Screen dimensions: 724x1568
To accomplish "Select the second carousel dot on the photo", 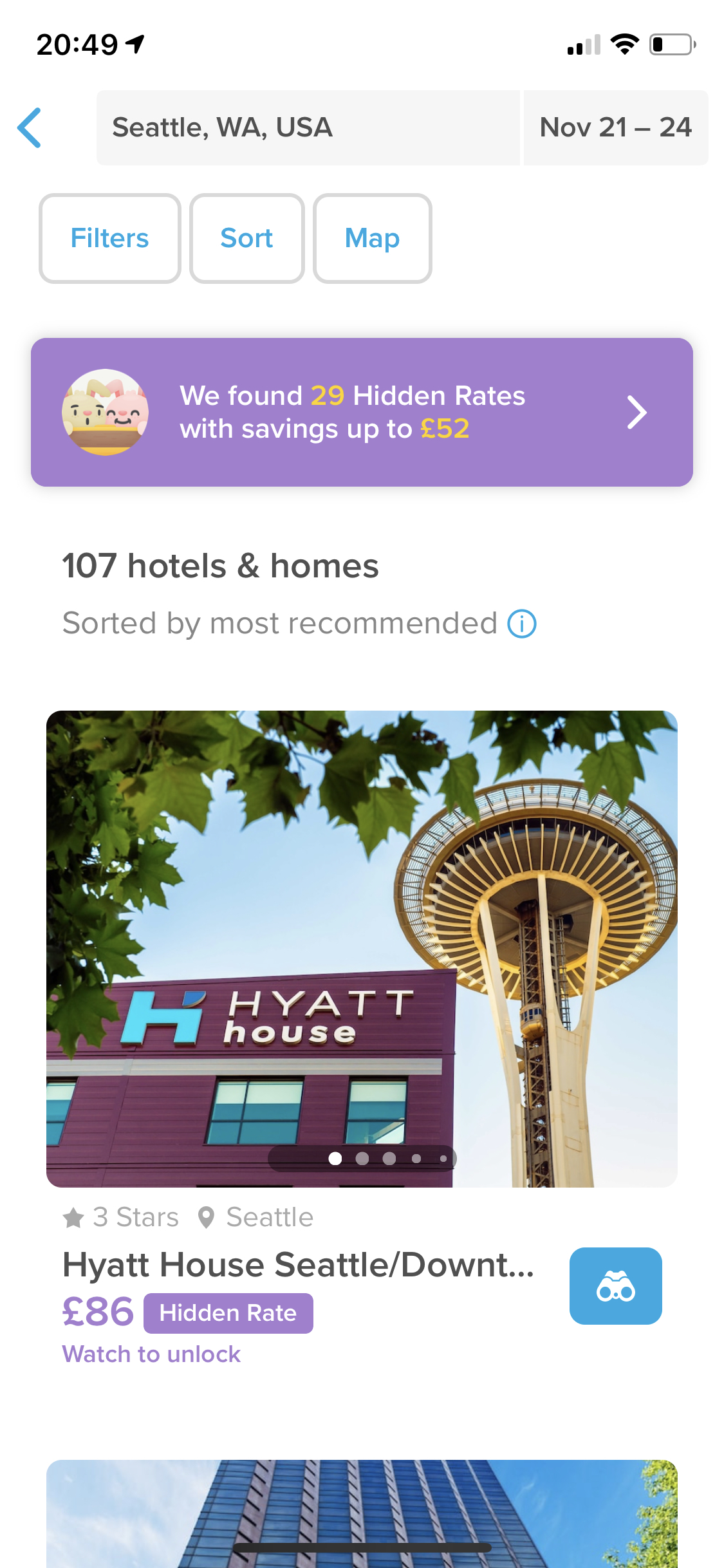I will 361,1159.
